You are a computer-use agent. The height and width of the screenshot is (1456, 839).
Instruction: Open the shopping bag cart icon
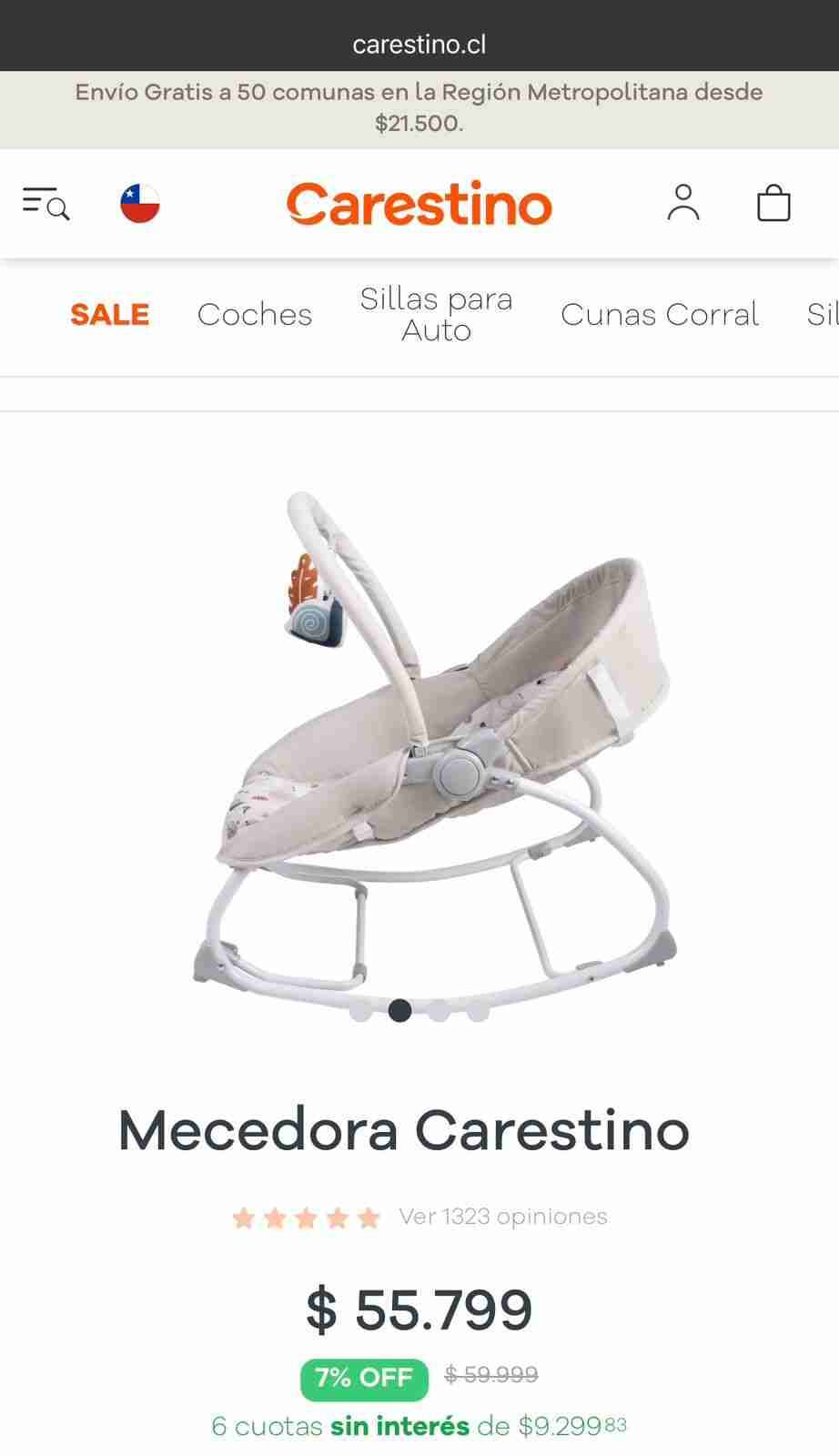click(x=773, y=204)
